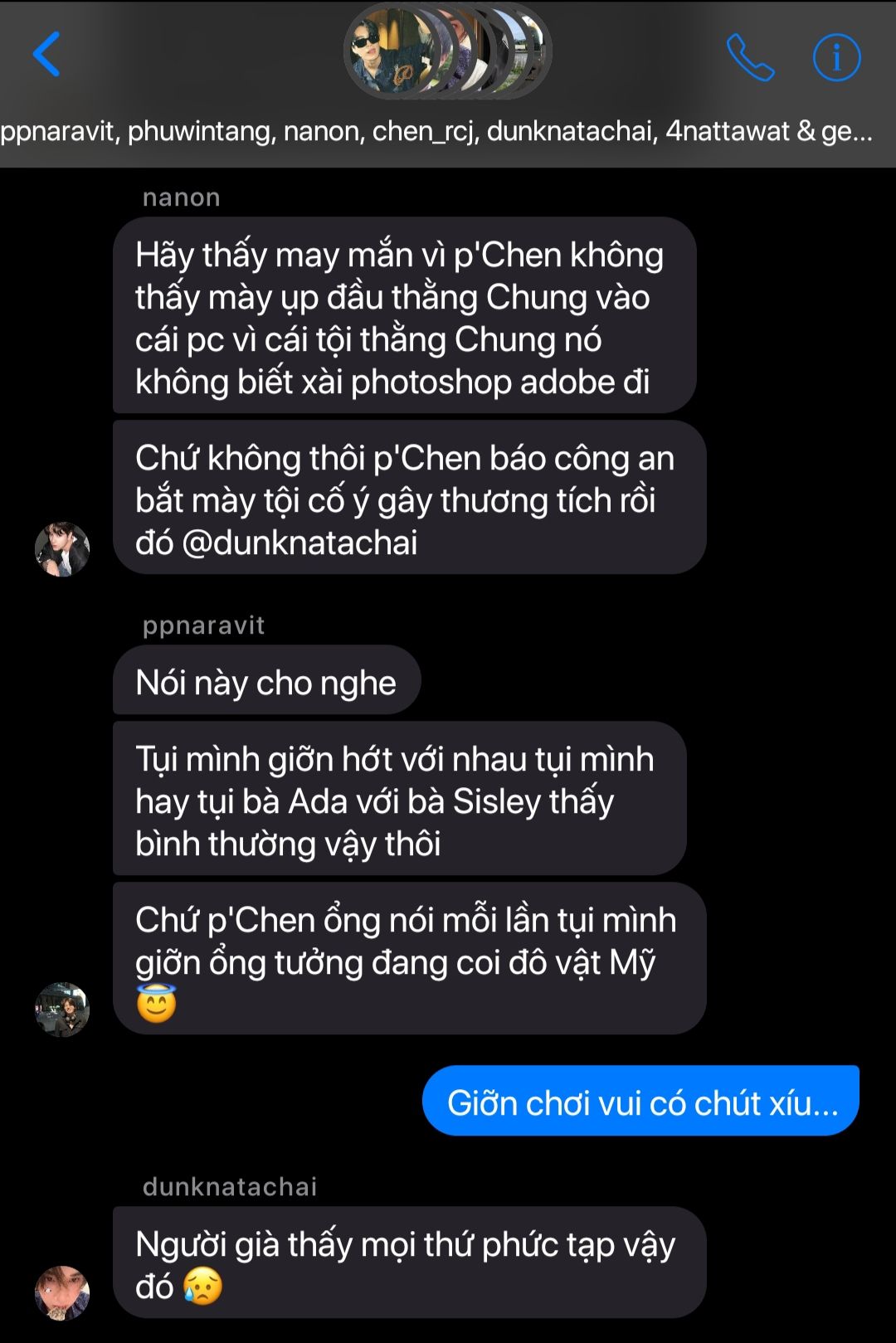Tap the @dunknatachai mention in nanon's message

[x=299, y=543]
